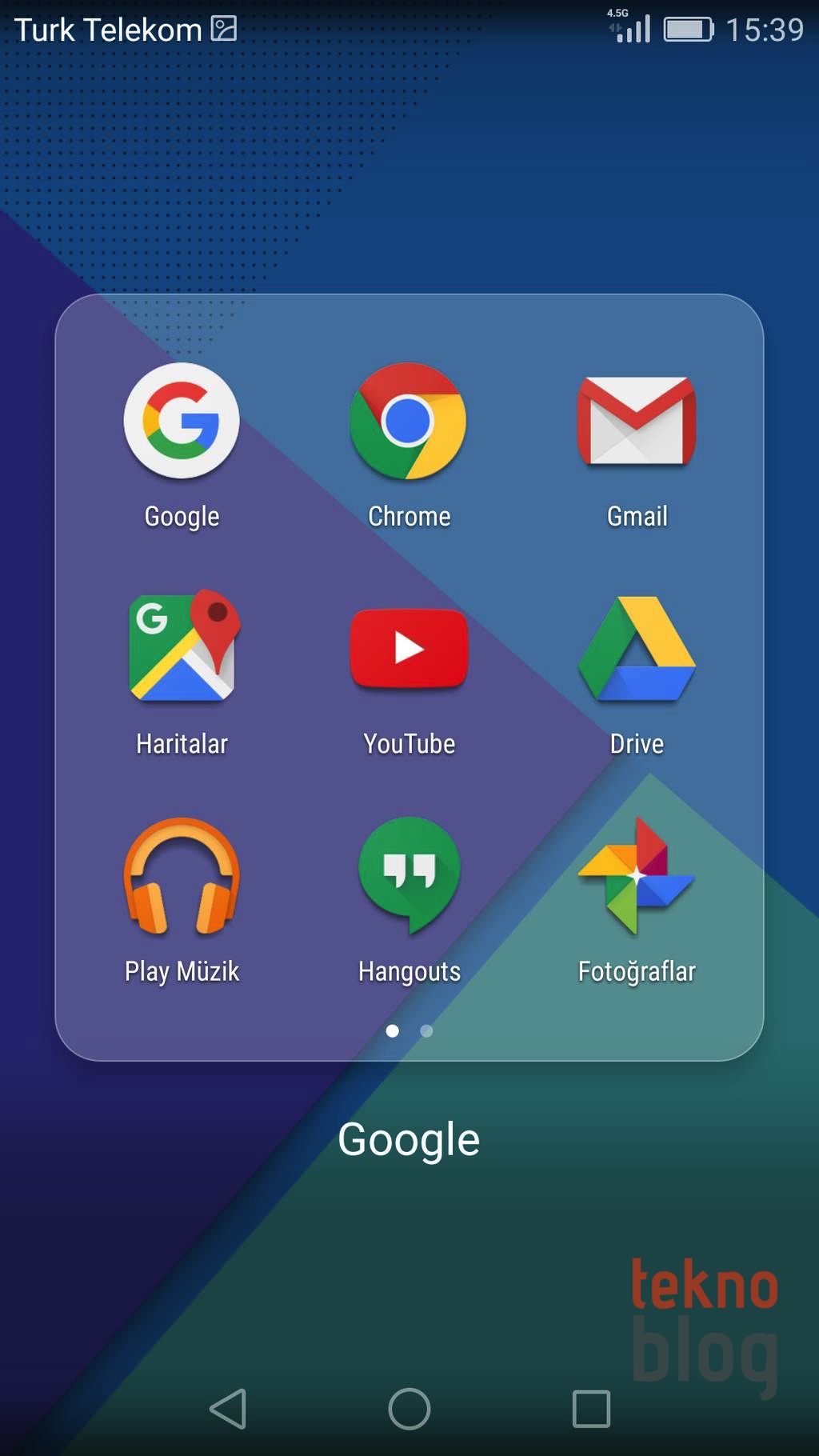Screen dimensions: 819x1456
Task: Open Play Müzik
Action: point(182,876)
